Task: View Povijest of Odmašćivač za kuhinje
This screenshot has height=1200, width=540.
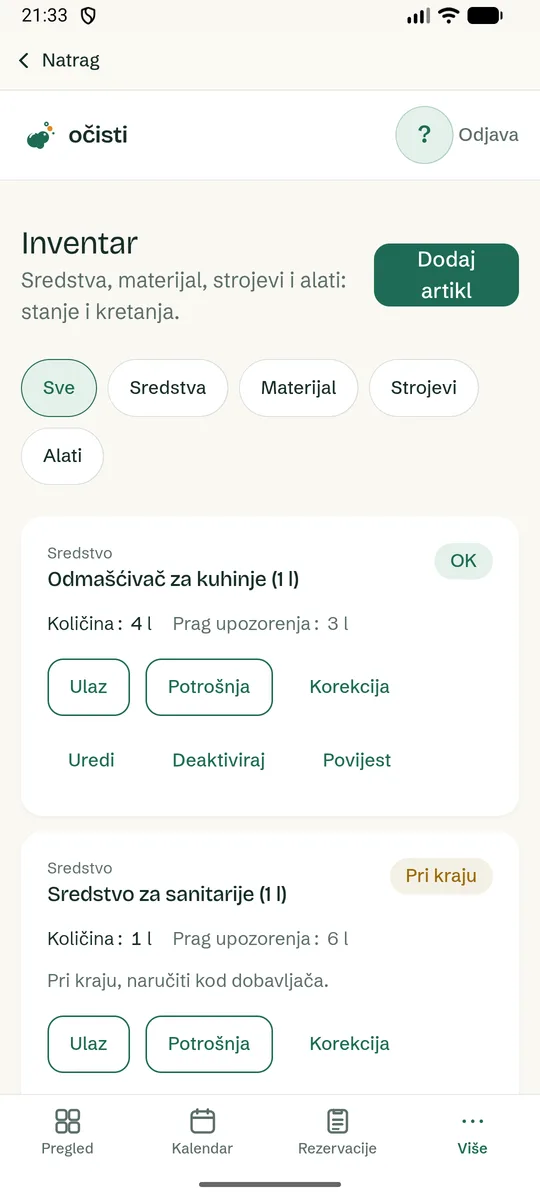Action: (x=357, y=760)
